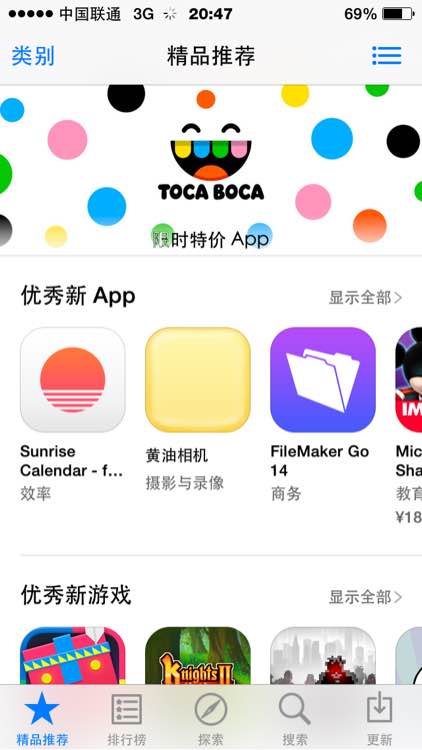422x750 pixels.
Task: Open the 类别 categories menu
Action: coord(33,56)
